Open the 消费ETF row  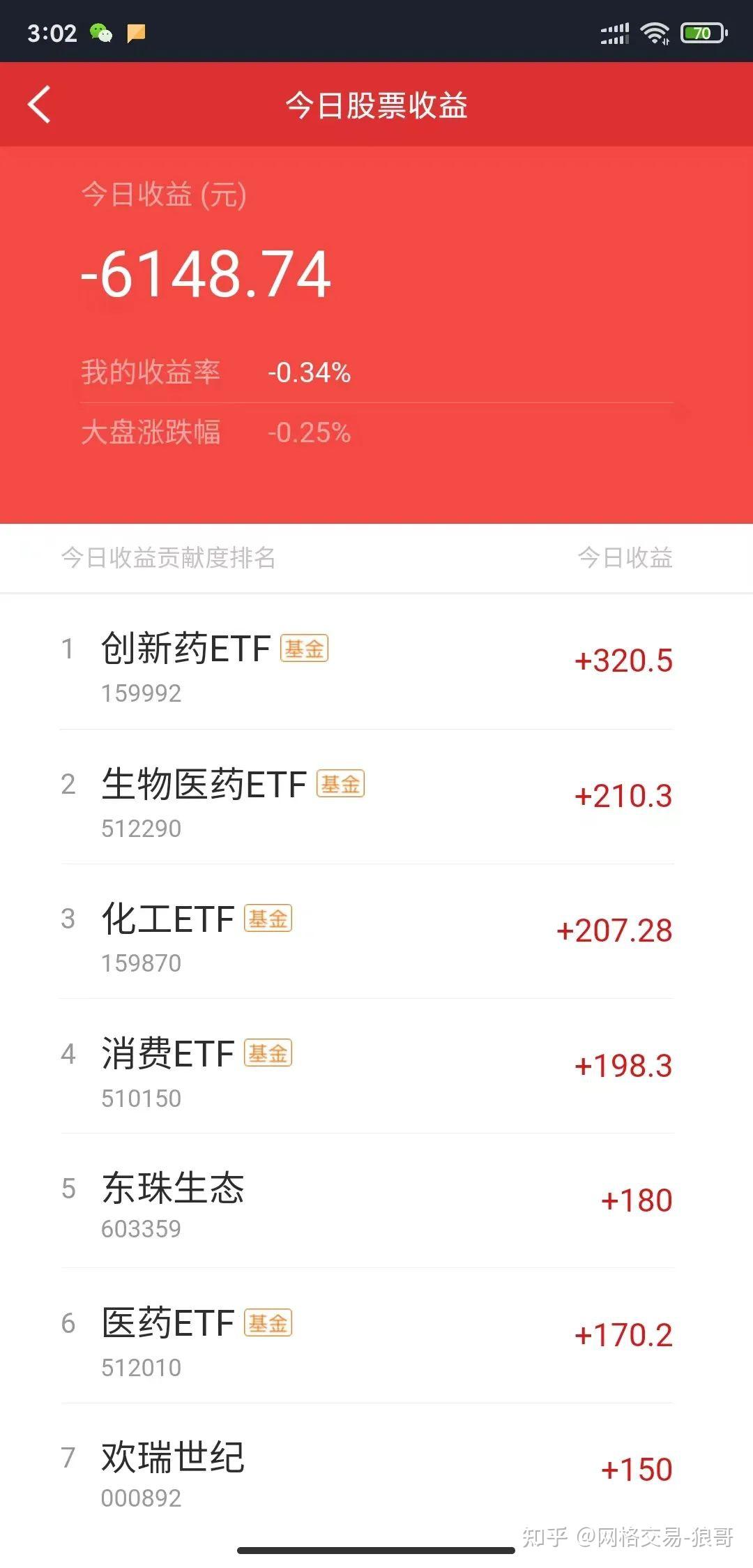376,1066
